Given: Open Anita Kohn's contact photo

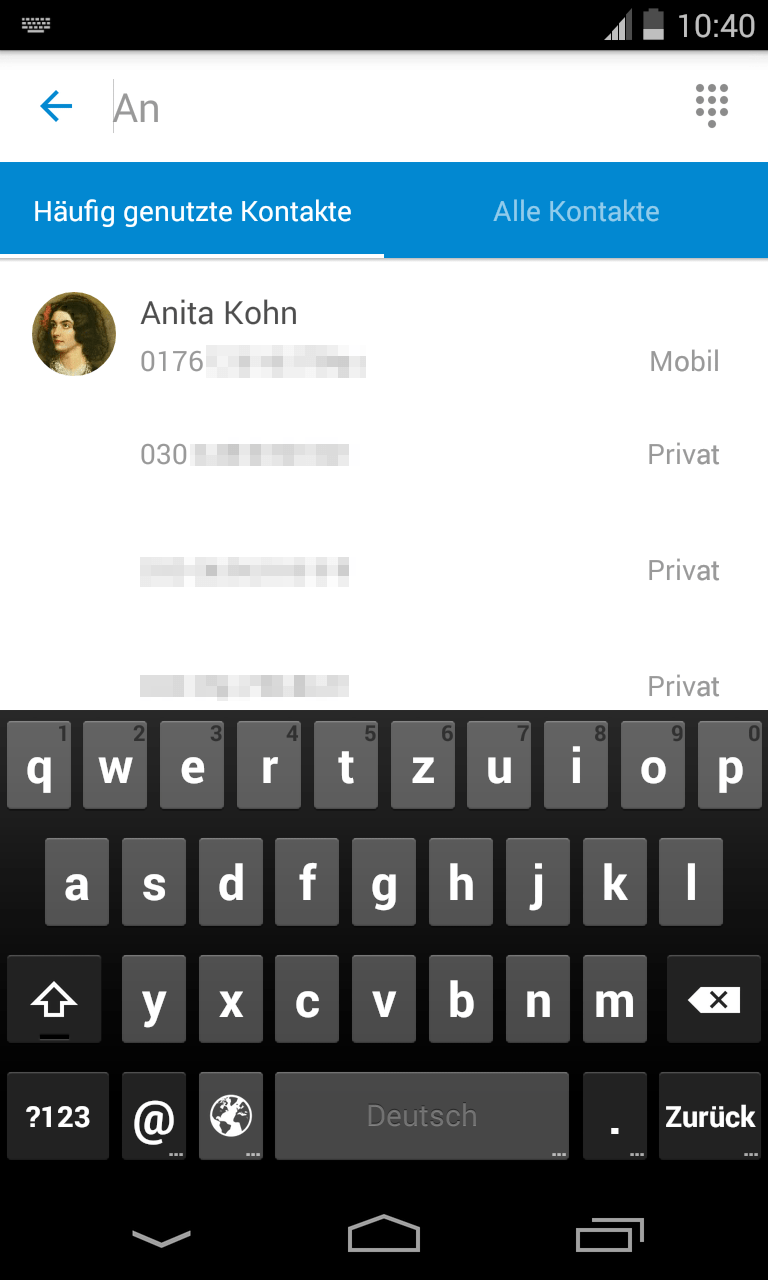Looking at the screenshot, I should (x=74, y=334).
